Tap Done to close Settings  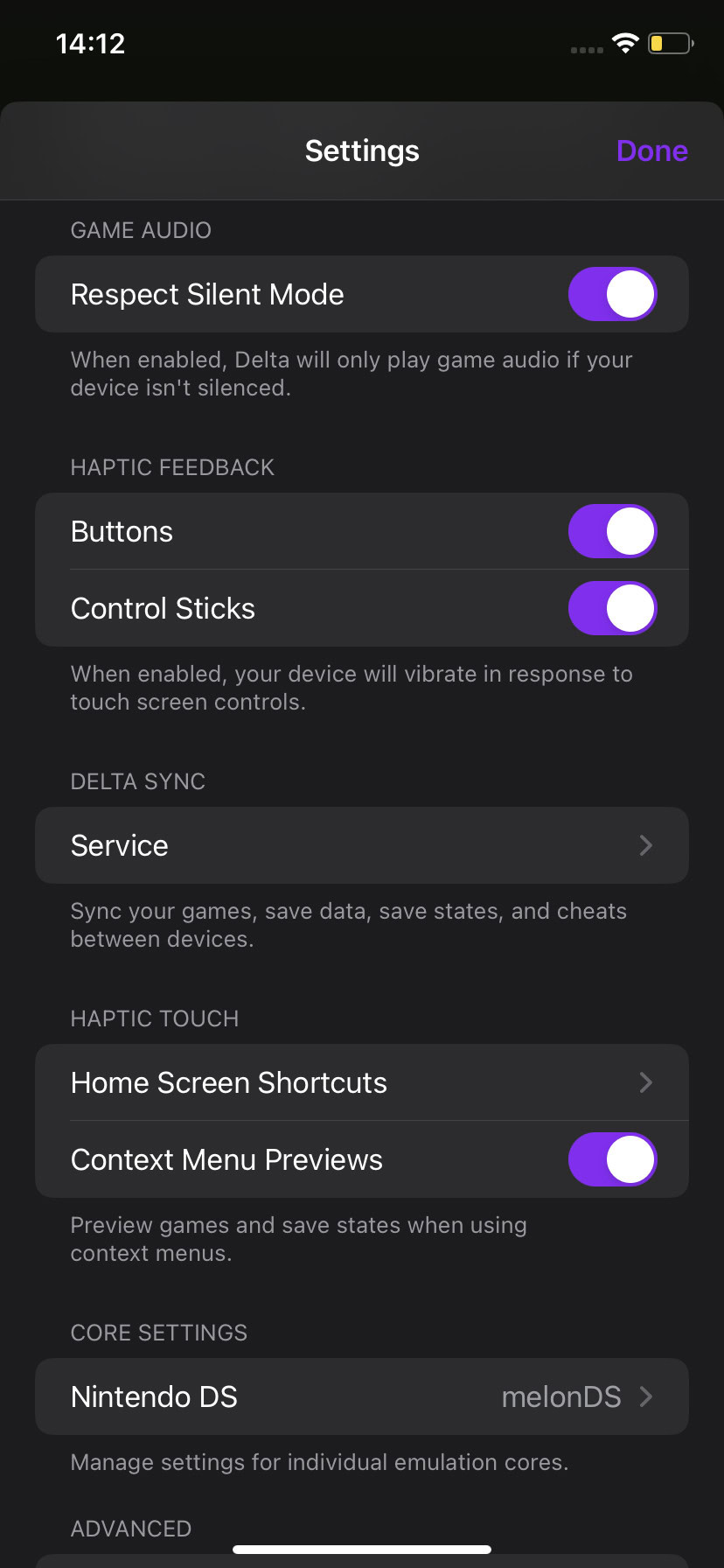651,150
